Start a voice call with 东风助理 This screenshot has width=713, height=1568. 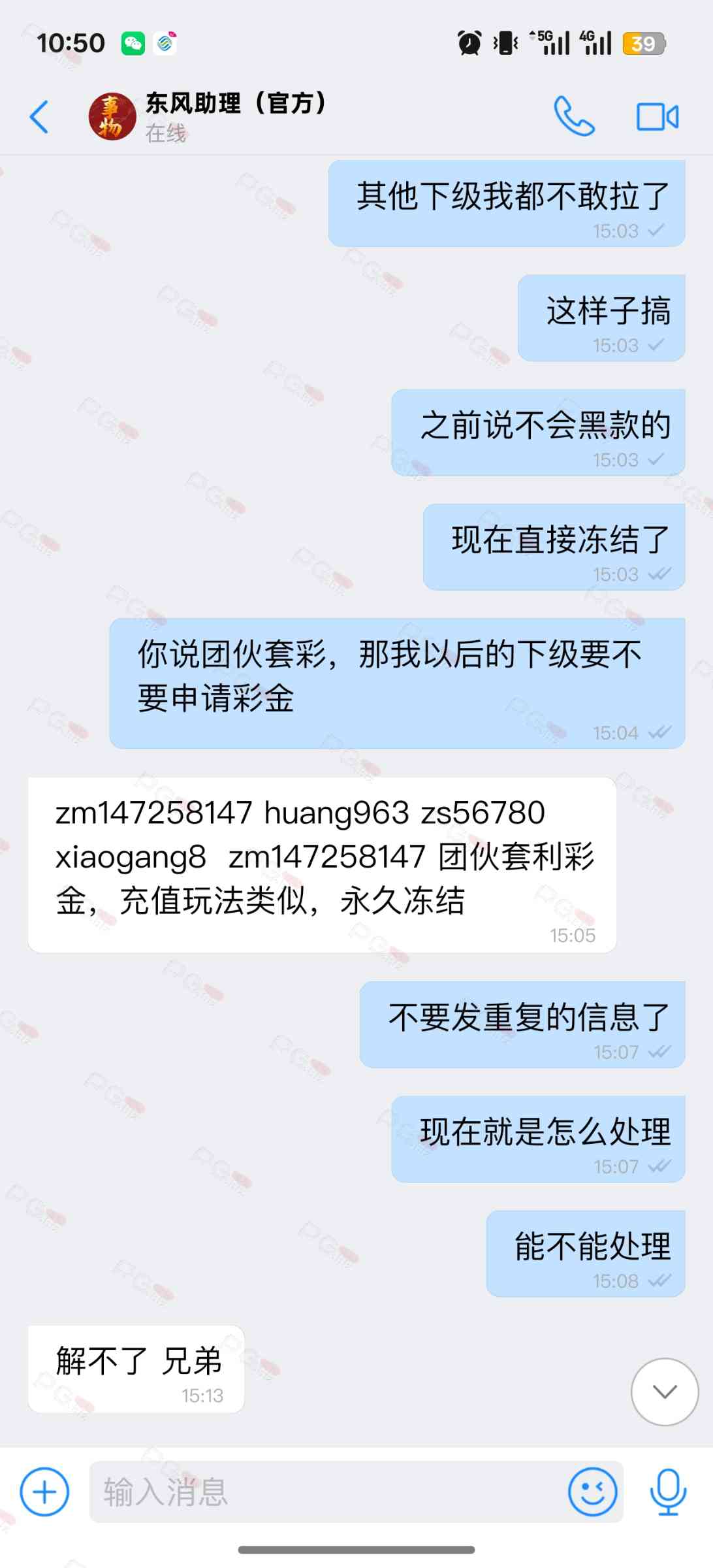pyautogui.click(x=574, y=117)
